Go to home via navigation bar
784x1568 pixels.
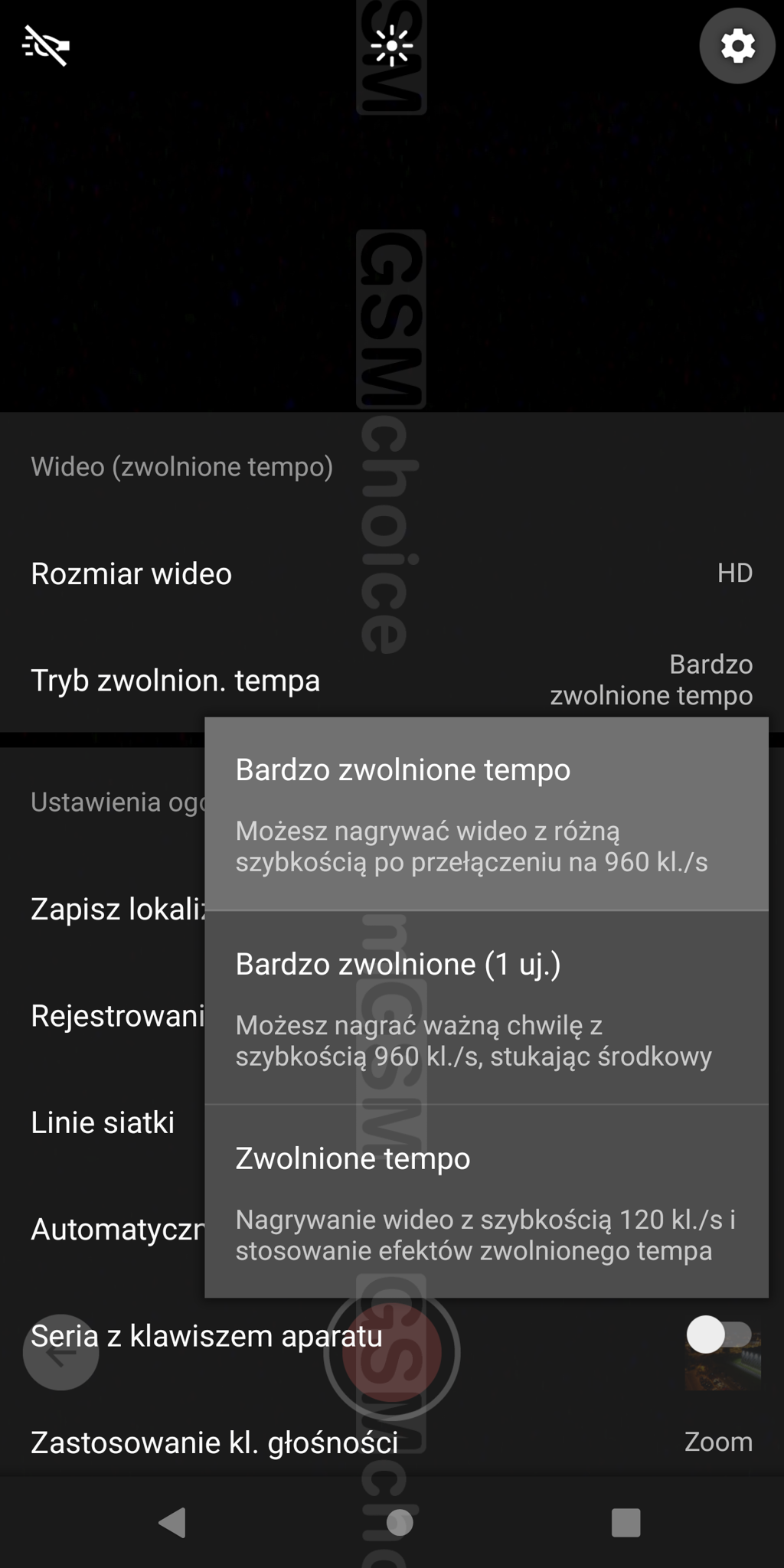coord(399,1522)
